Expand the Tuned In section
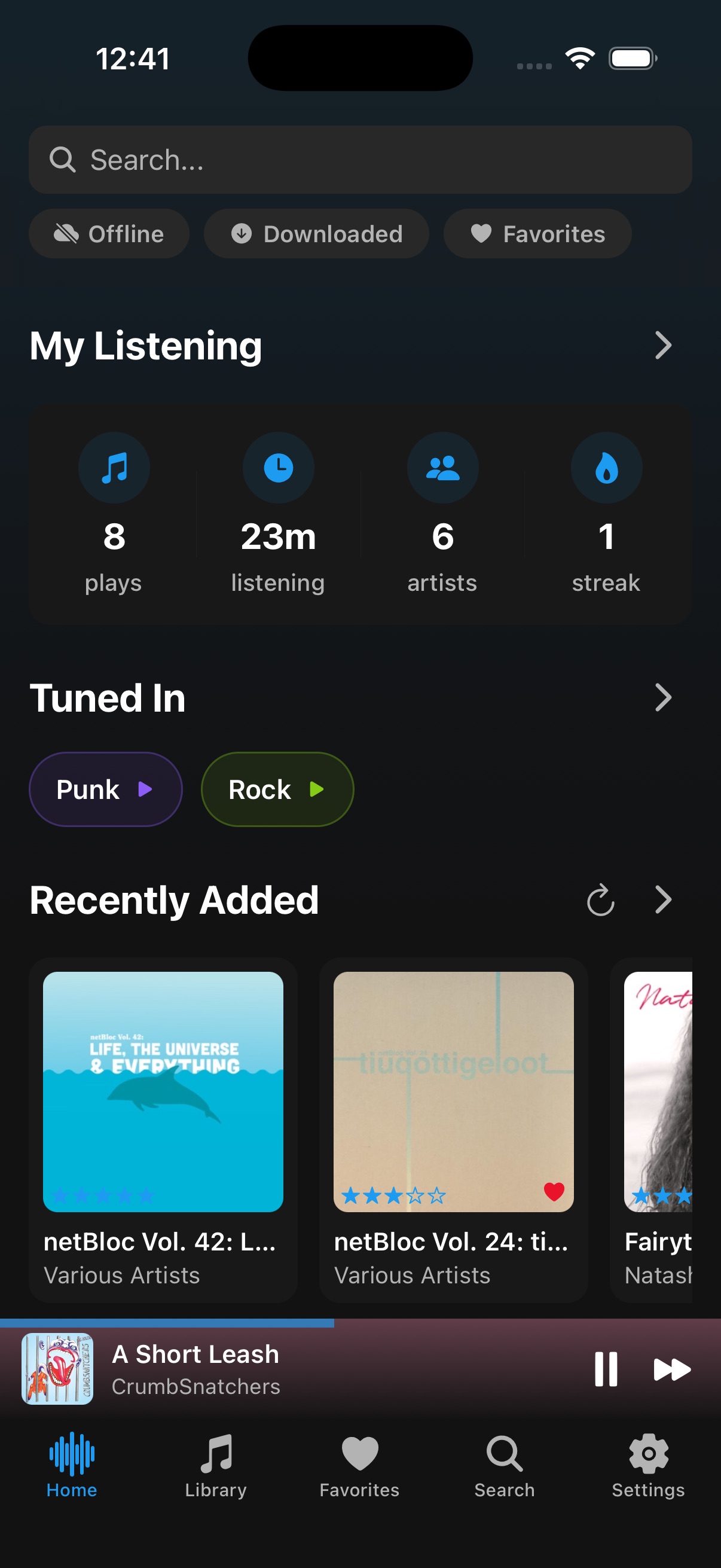Viewport: 721px width, 1568px height. [662, 697]
